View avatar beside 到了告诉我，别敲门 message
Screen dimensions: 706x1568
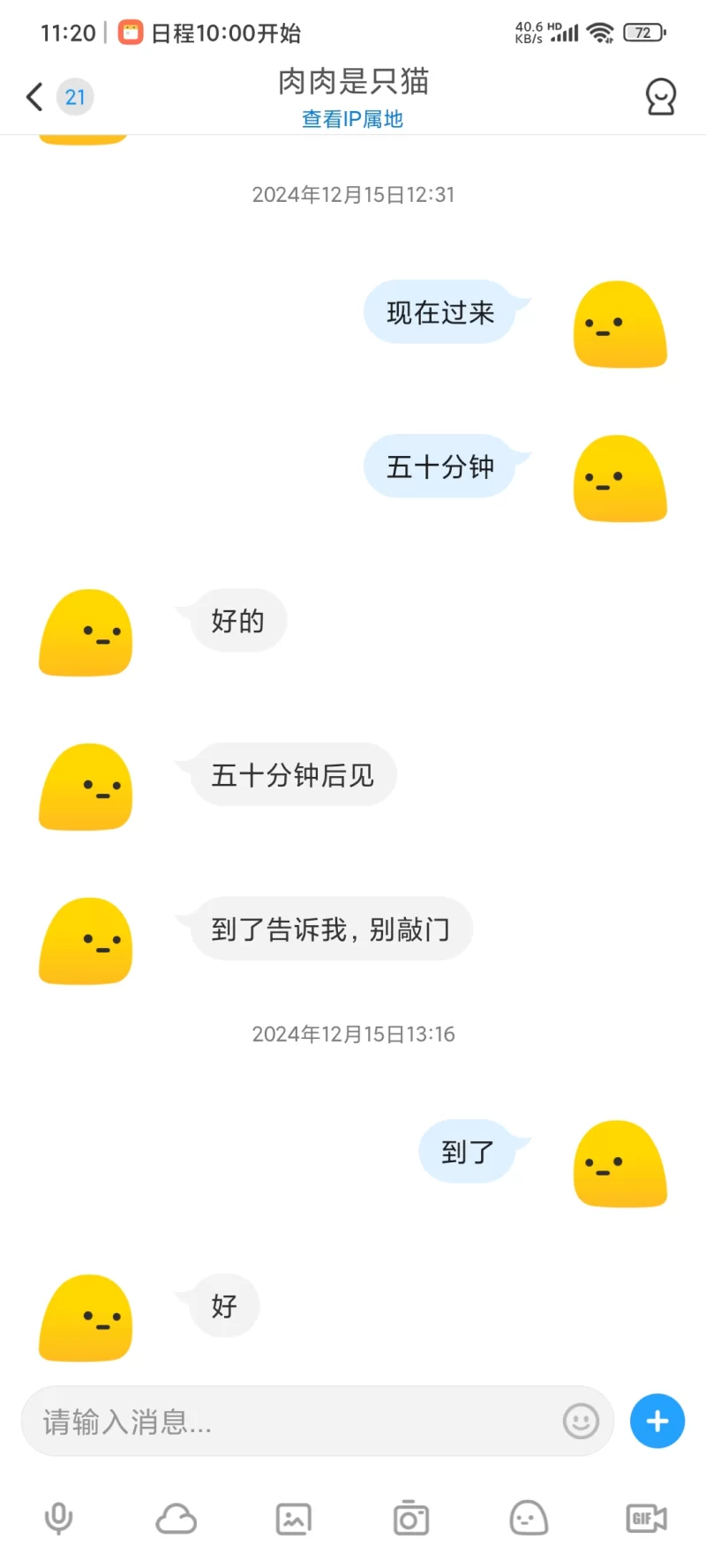coord(86,941)
